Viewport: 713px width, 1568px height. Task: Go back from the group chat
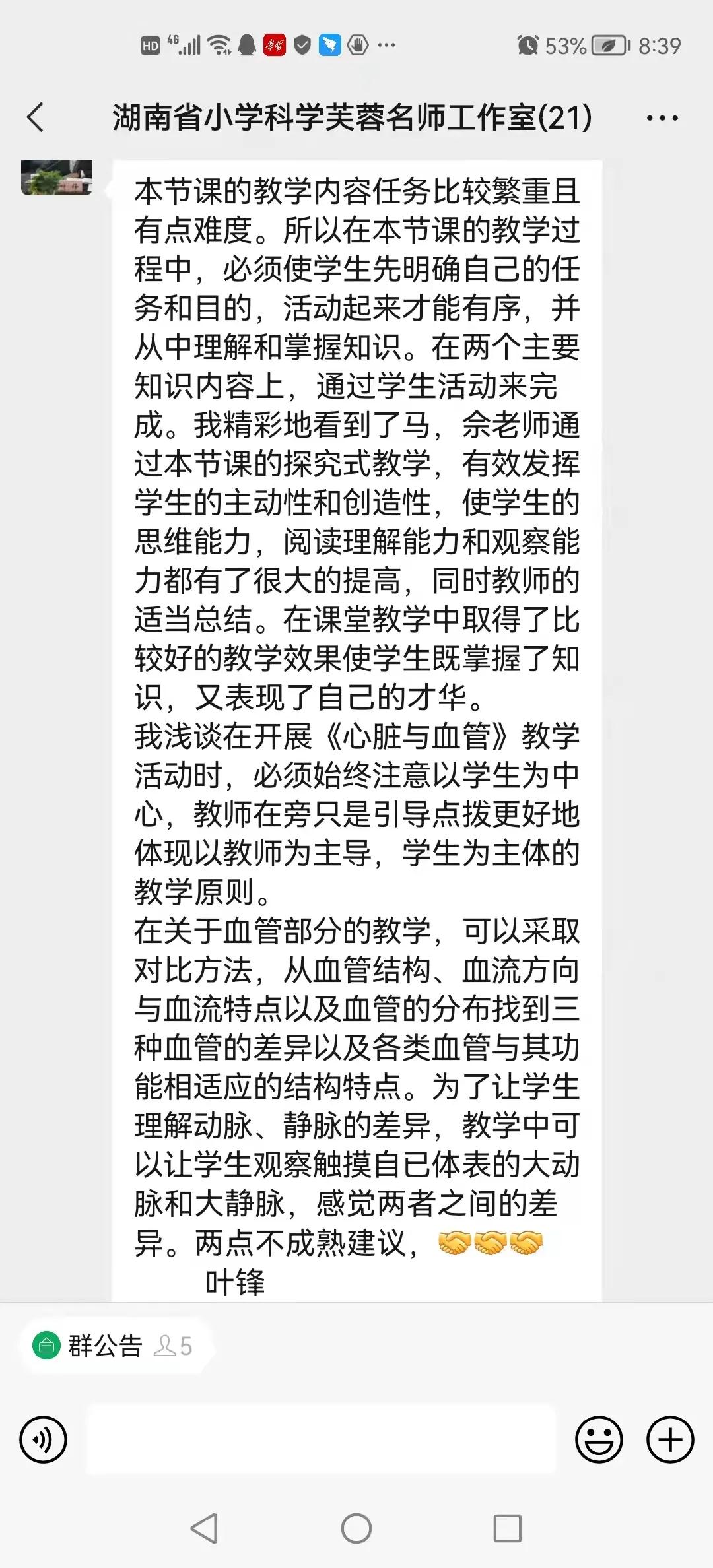(36, 118)
